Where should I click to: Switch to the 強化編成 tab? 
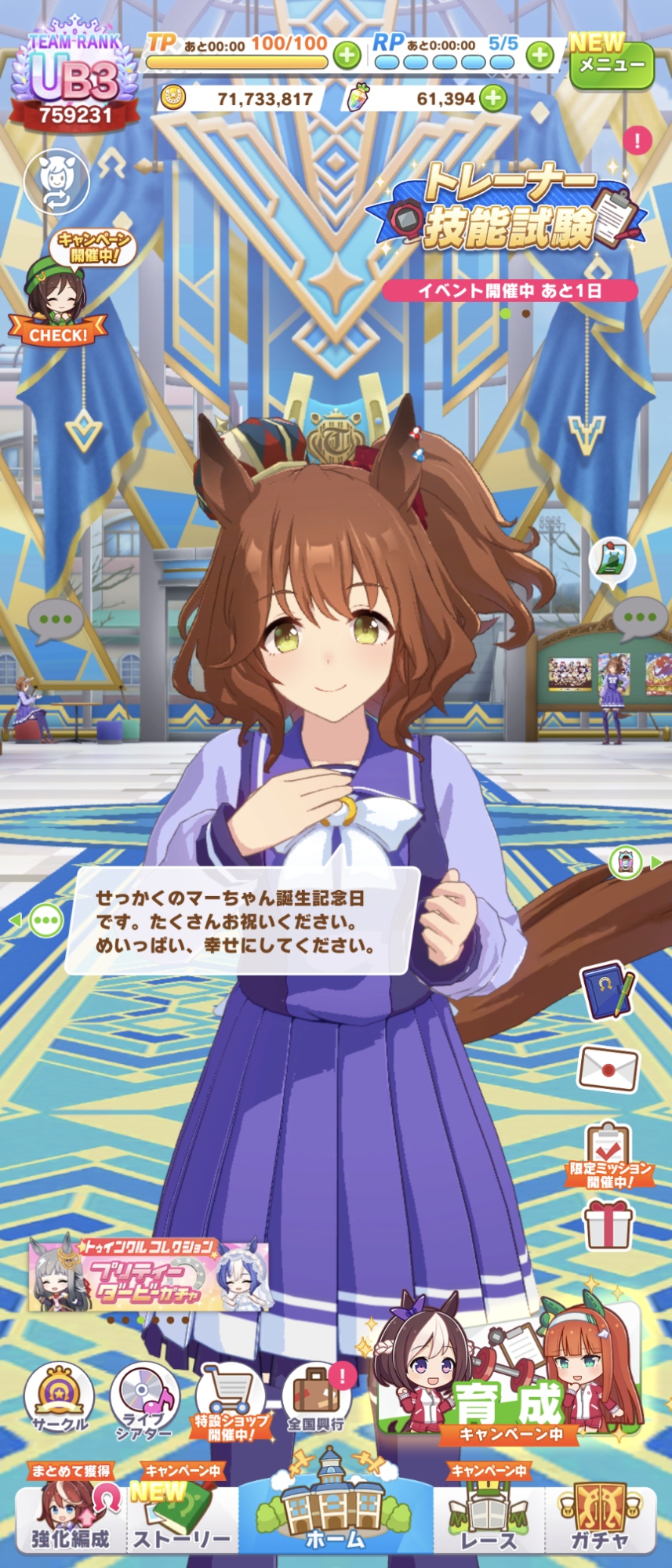pos(71,1519)
